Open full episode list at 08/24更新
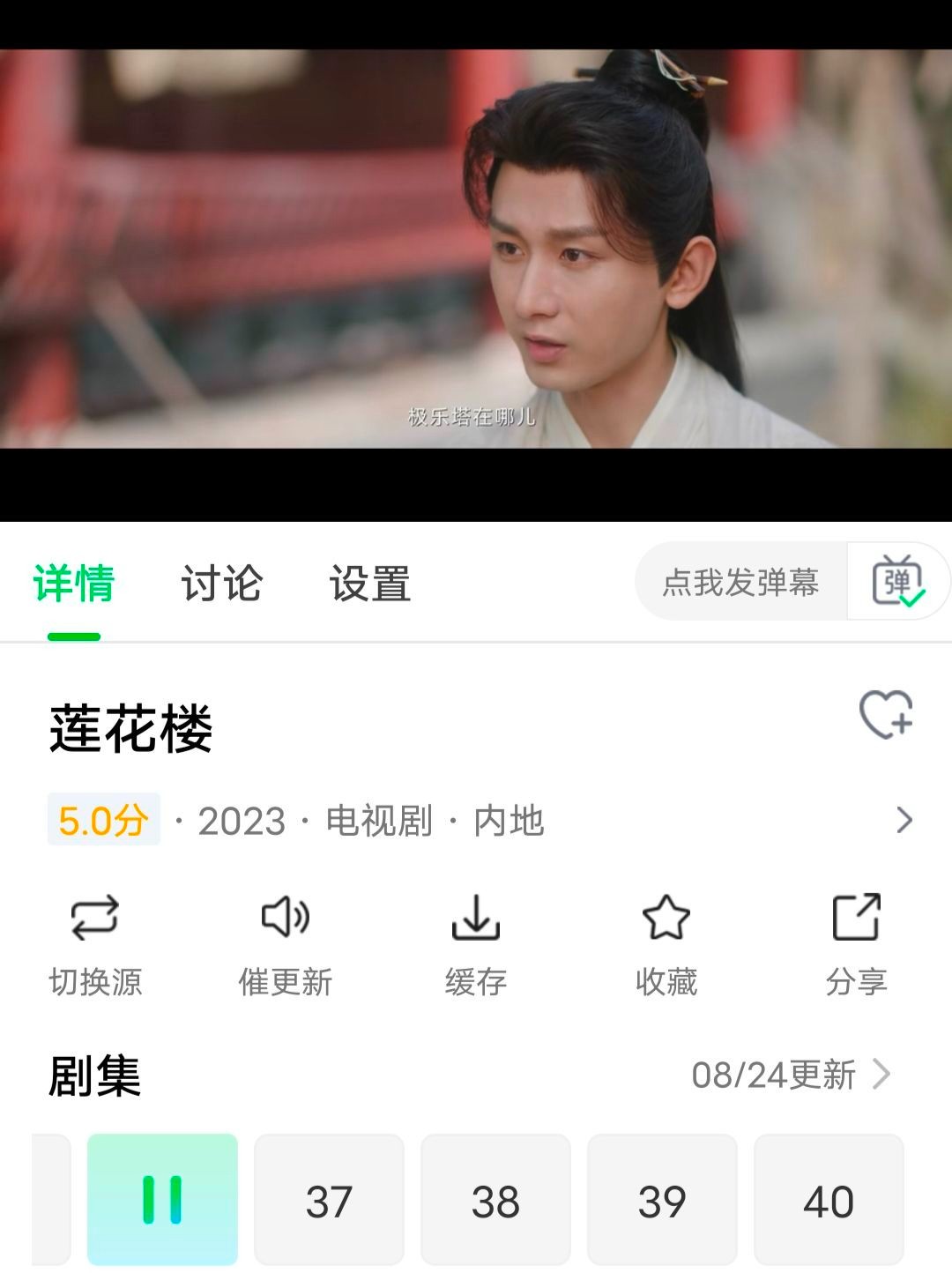The height and width of the screenshot is (1273, 952). point(791,1075)
